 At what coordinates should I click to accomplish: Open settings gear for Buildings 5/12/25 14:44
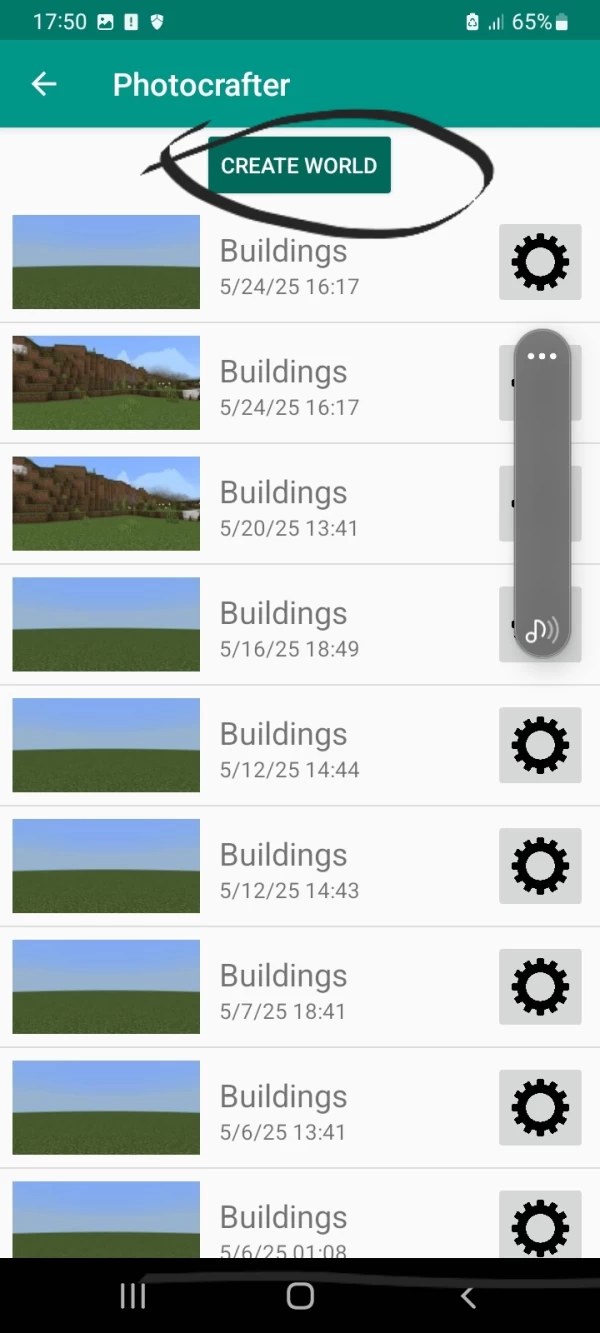pyautogui.click(x=540, y=745)
